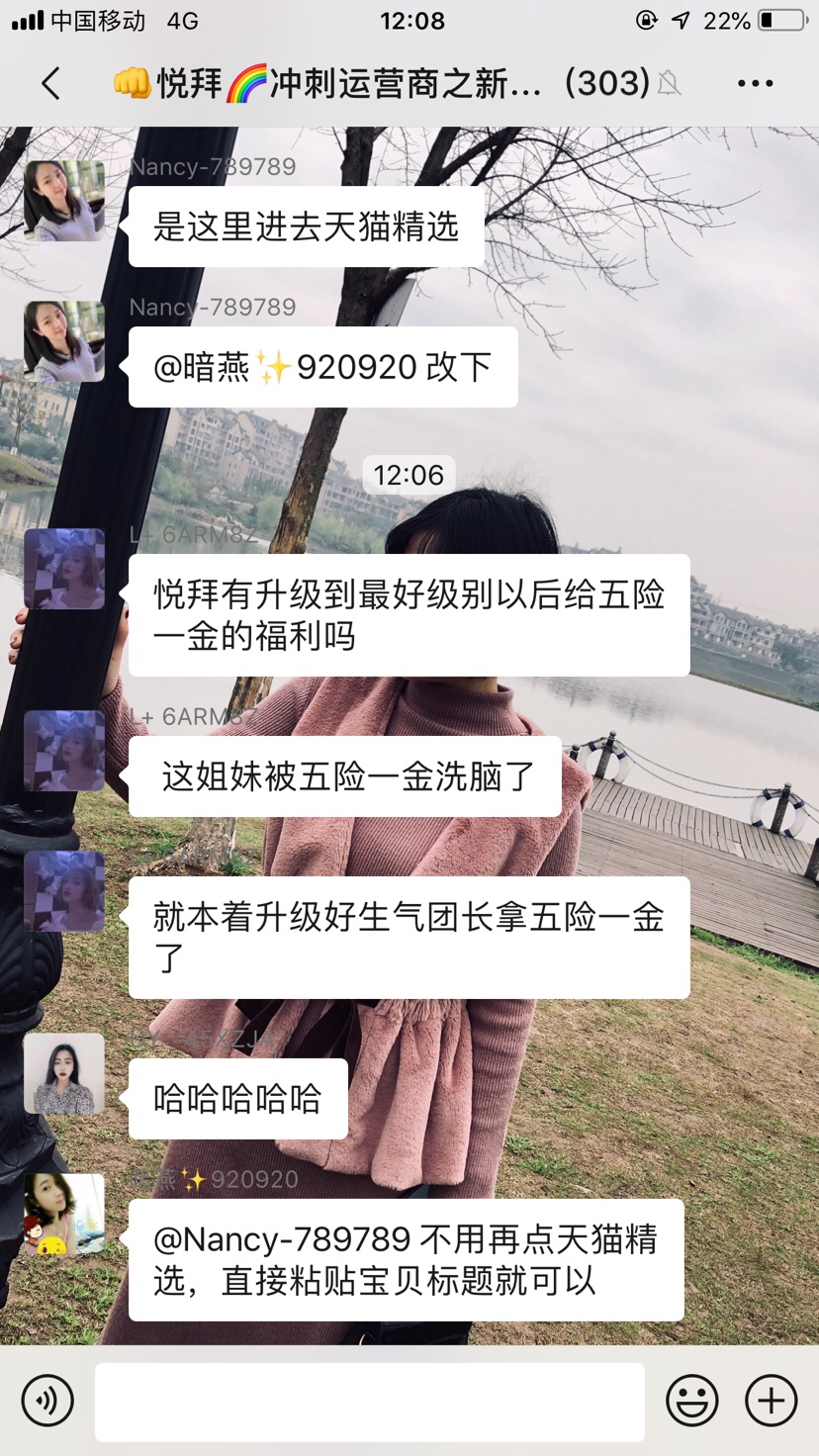Go back from the group chat
Viewport: 819px width, 1456px height.
coord(51,84)
